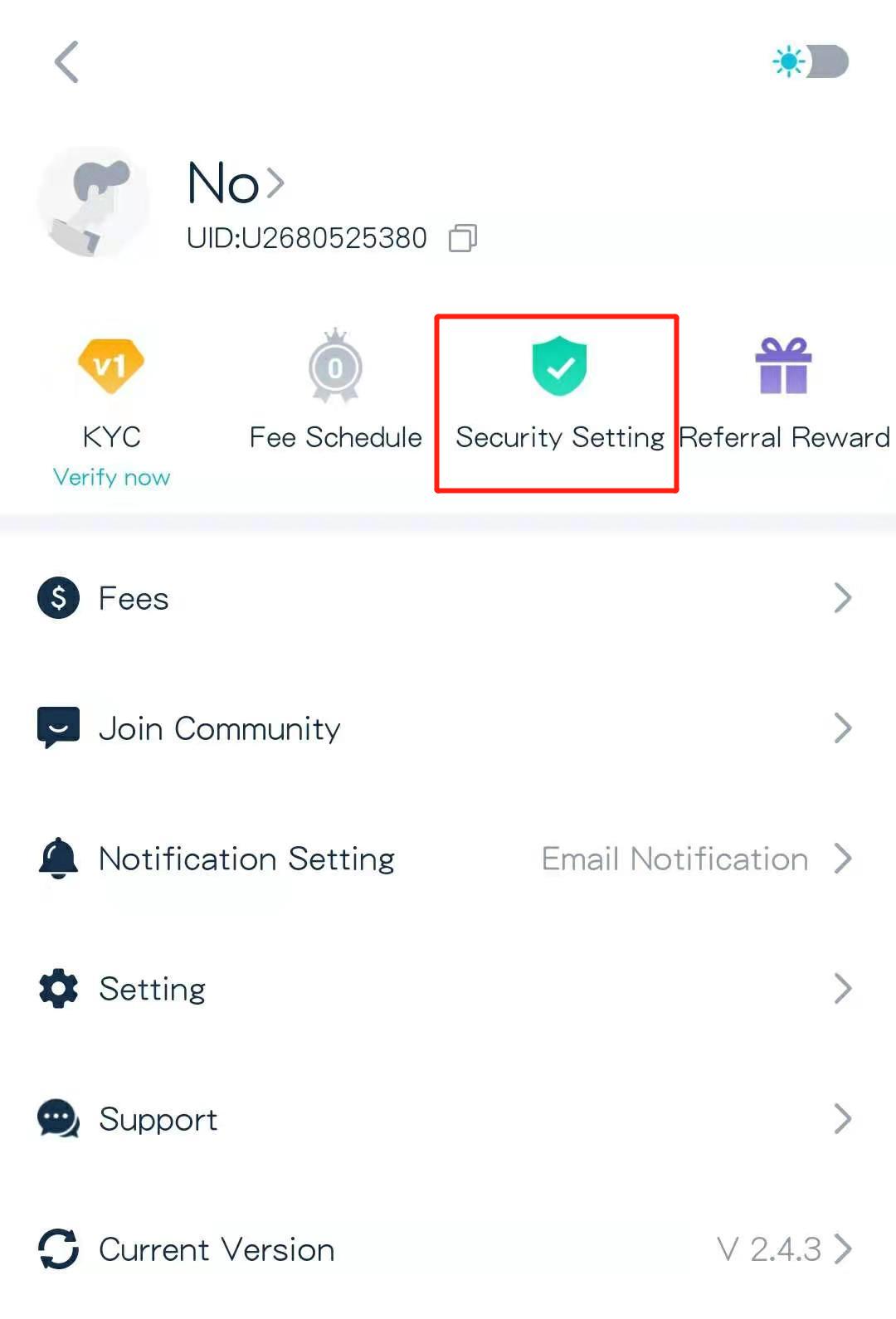Copy the UID number
This screenshot has width=896, height=1319.
point(462,238)
